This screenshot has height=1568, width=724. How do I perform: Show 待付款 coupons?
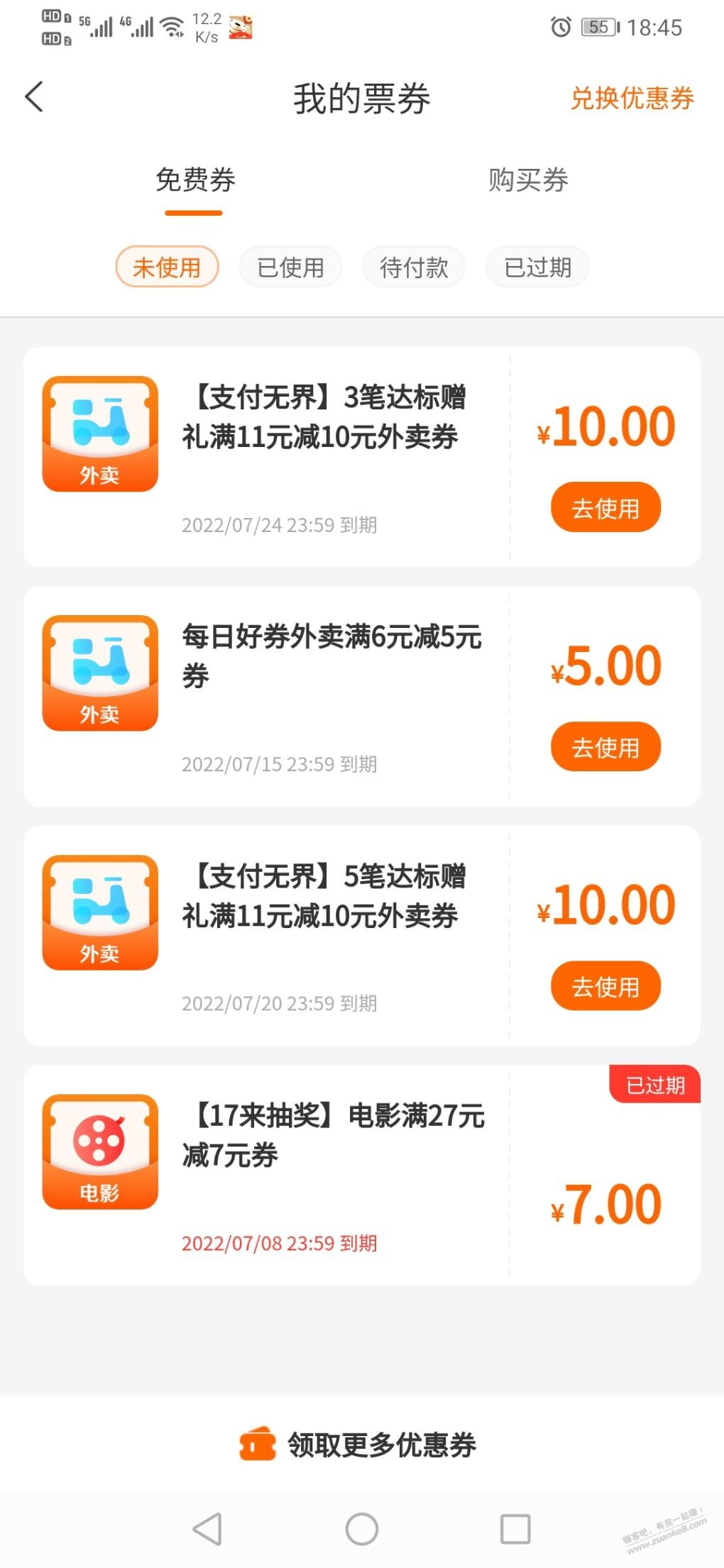[x=414, y=267]
